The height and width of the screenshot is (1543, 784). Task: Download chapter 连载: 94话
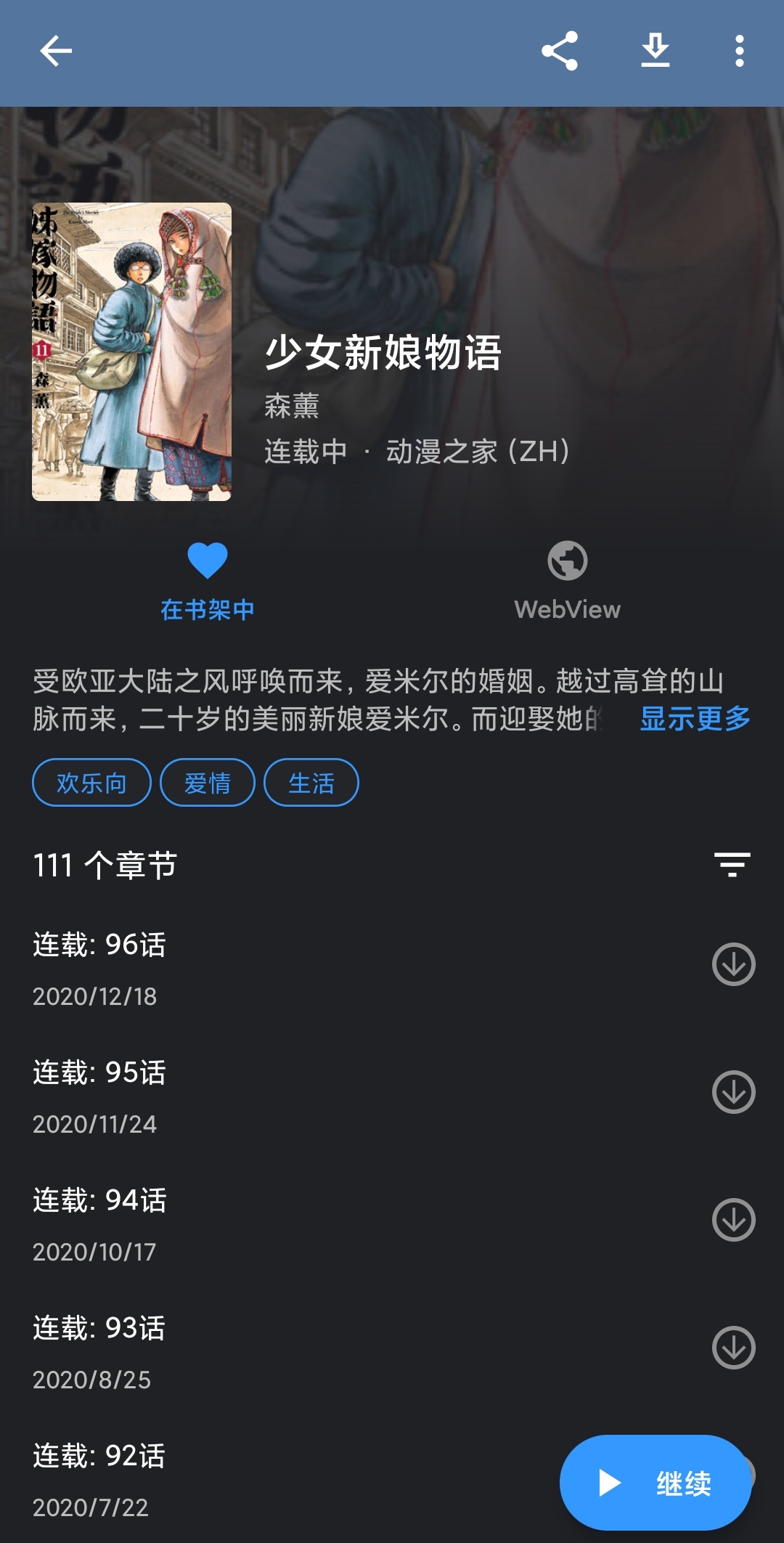pyautogui.click(x=733, y=1220)
